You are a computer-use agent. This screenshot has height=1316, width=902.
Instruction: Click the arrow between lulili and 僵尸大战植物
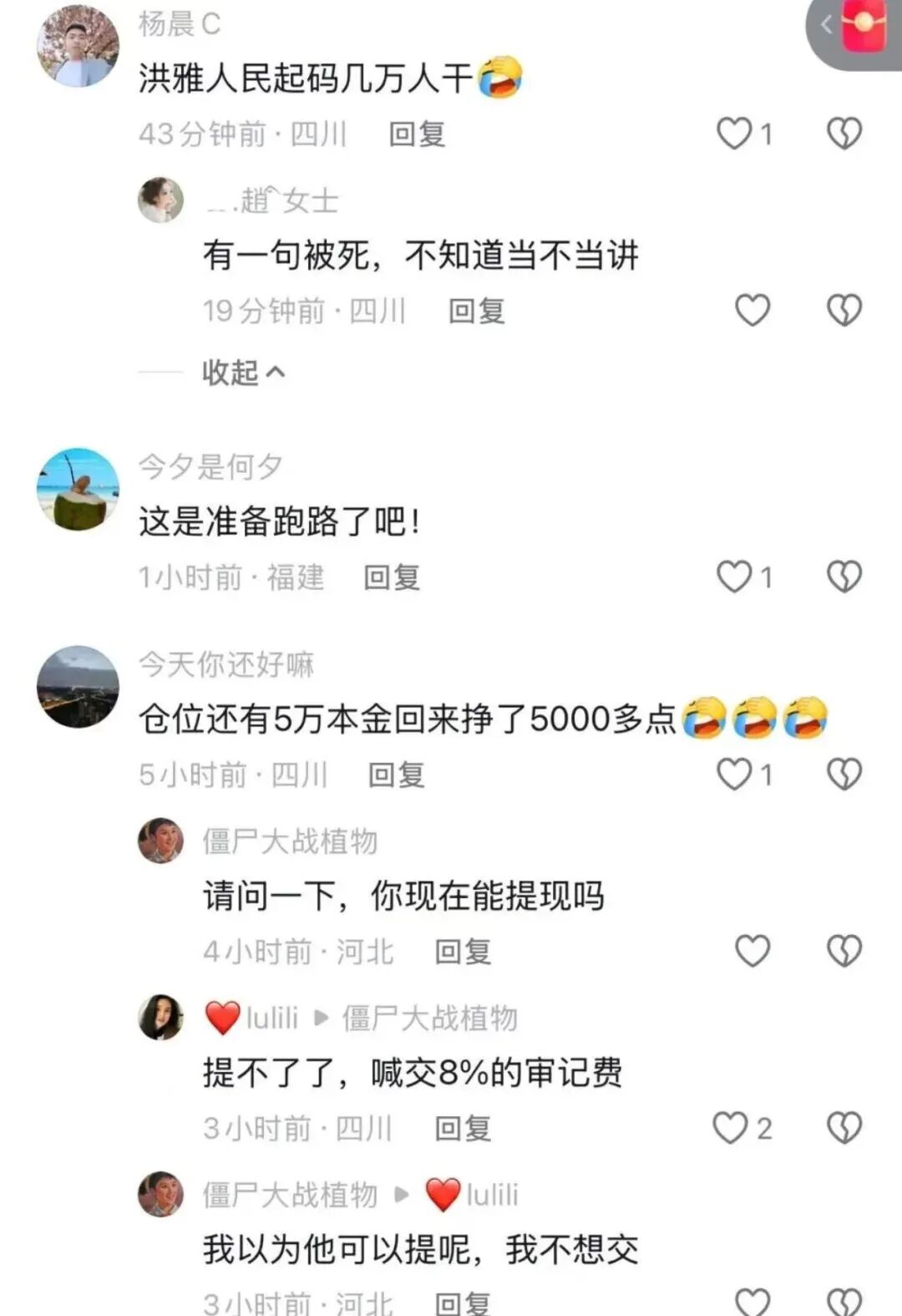point(322,1018)
